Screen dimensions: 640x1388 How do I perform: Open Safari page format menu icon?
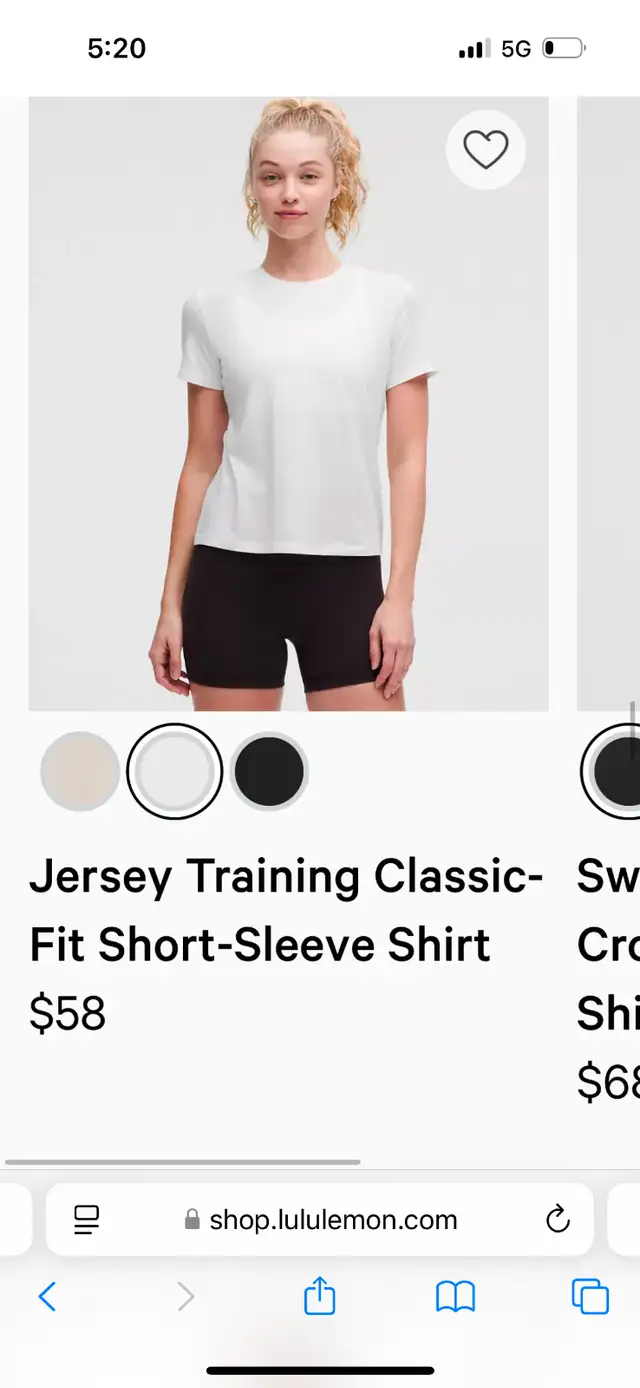click(87, 1219)
